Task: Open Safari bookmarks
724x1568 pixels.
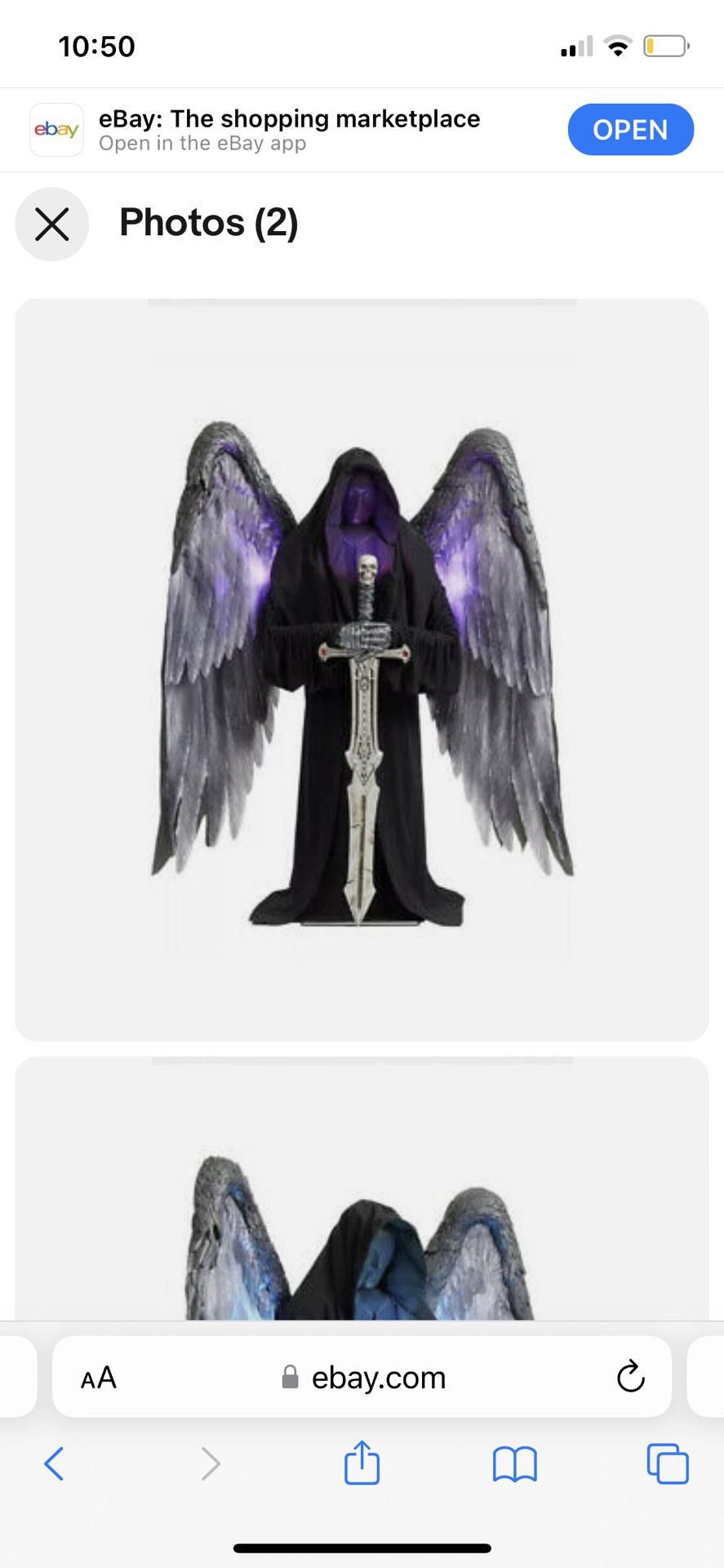Action: pyautogui.click(x=514, y=1463)
